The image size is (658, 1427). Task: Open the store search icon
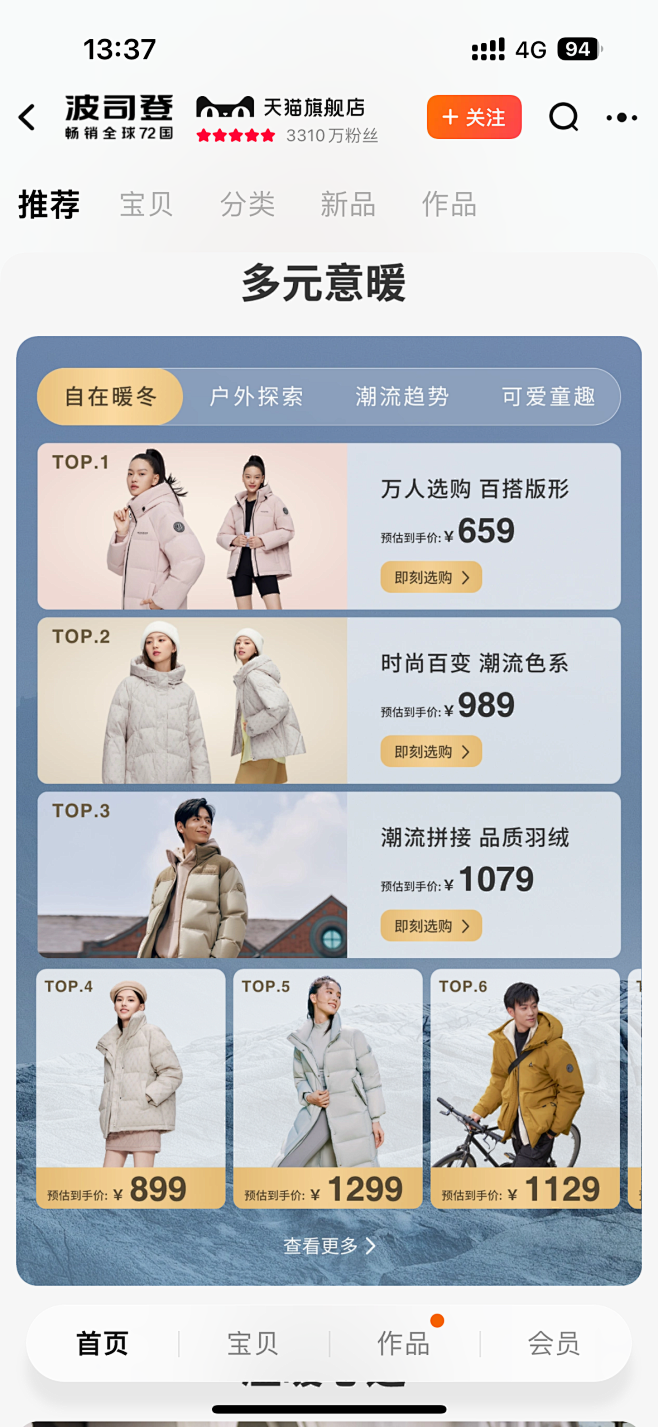point(564,118)
